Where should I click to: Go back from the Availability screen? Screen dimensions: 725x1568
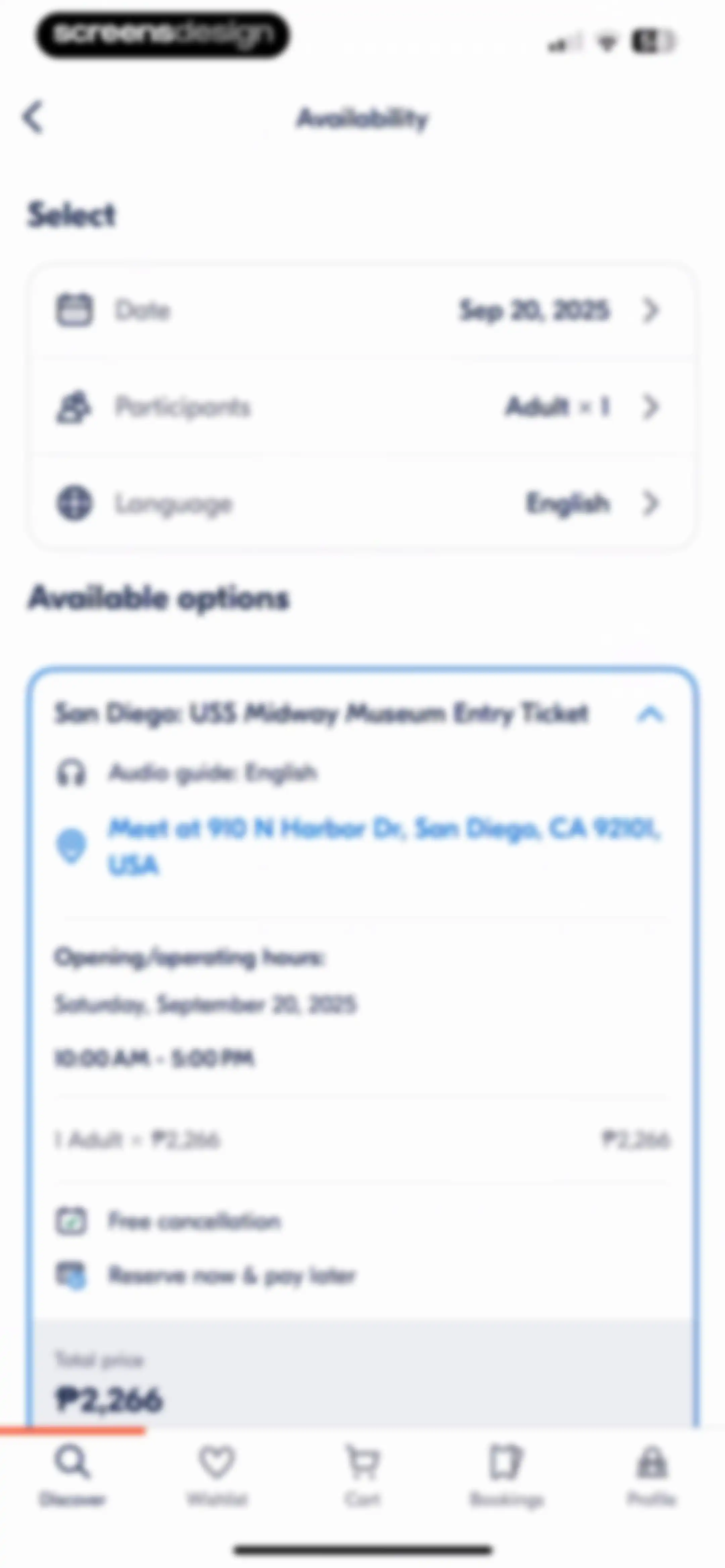33,117
